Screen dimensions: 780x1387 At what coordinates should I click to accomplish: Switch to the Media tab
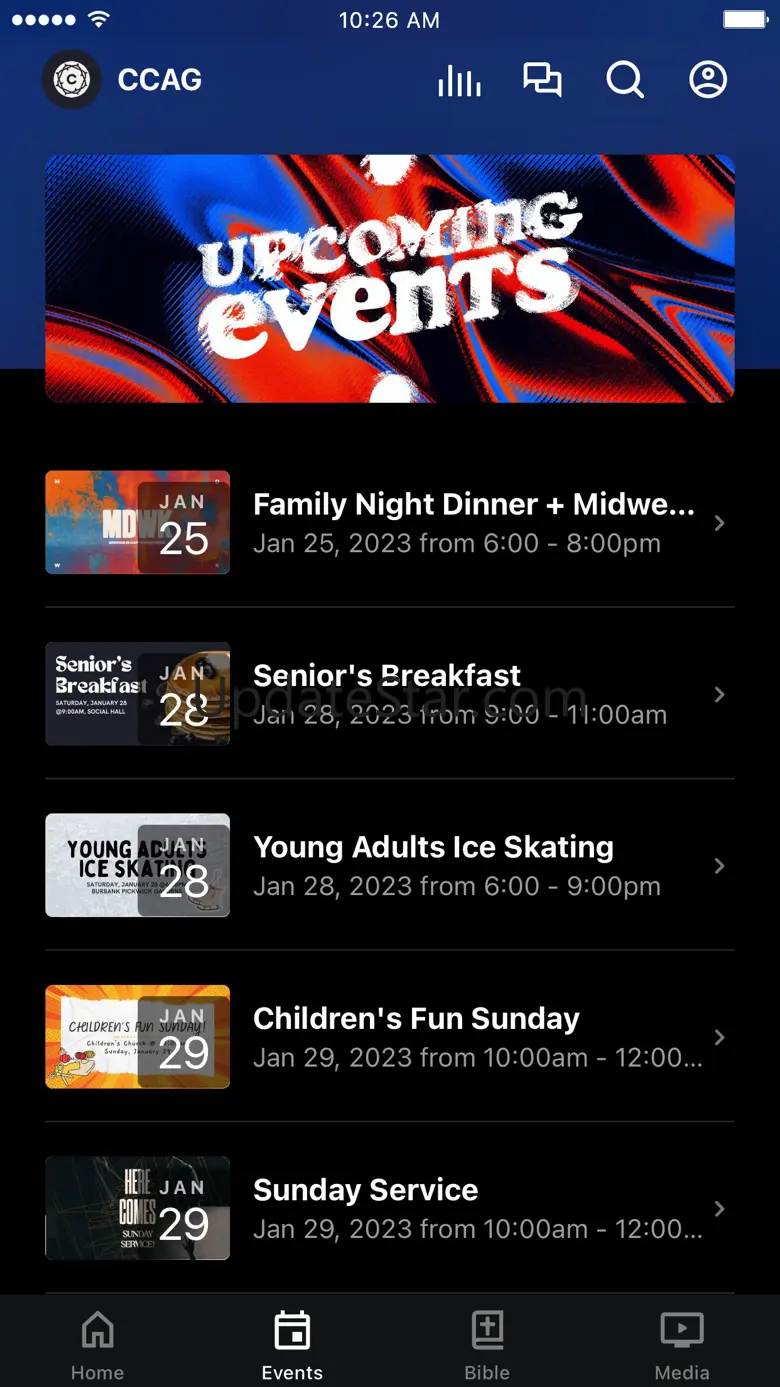click(x=682, y=1345)
